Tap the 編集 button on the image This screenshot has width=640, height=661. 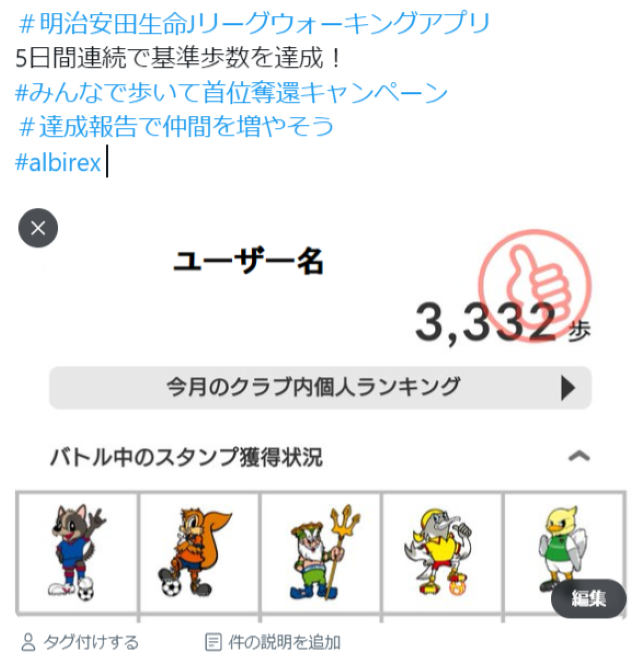pos(588,599)
